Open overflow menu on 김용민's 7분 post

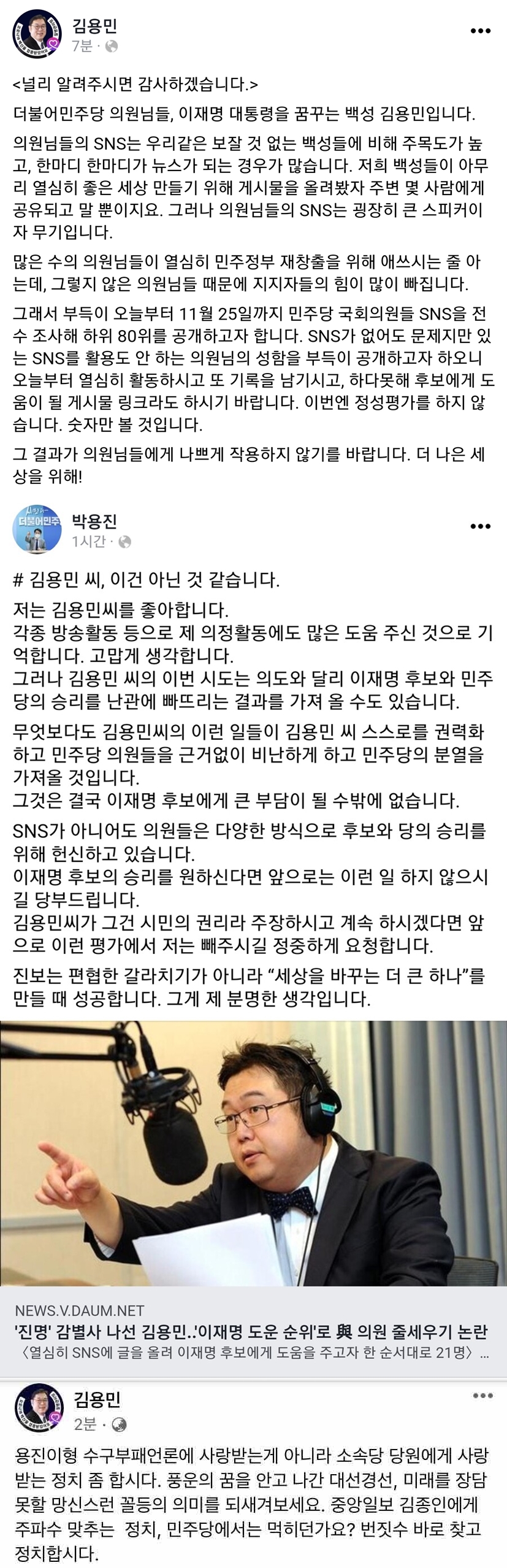(x=480, y=31)
